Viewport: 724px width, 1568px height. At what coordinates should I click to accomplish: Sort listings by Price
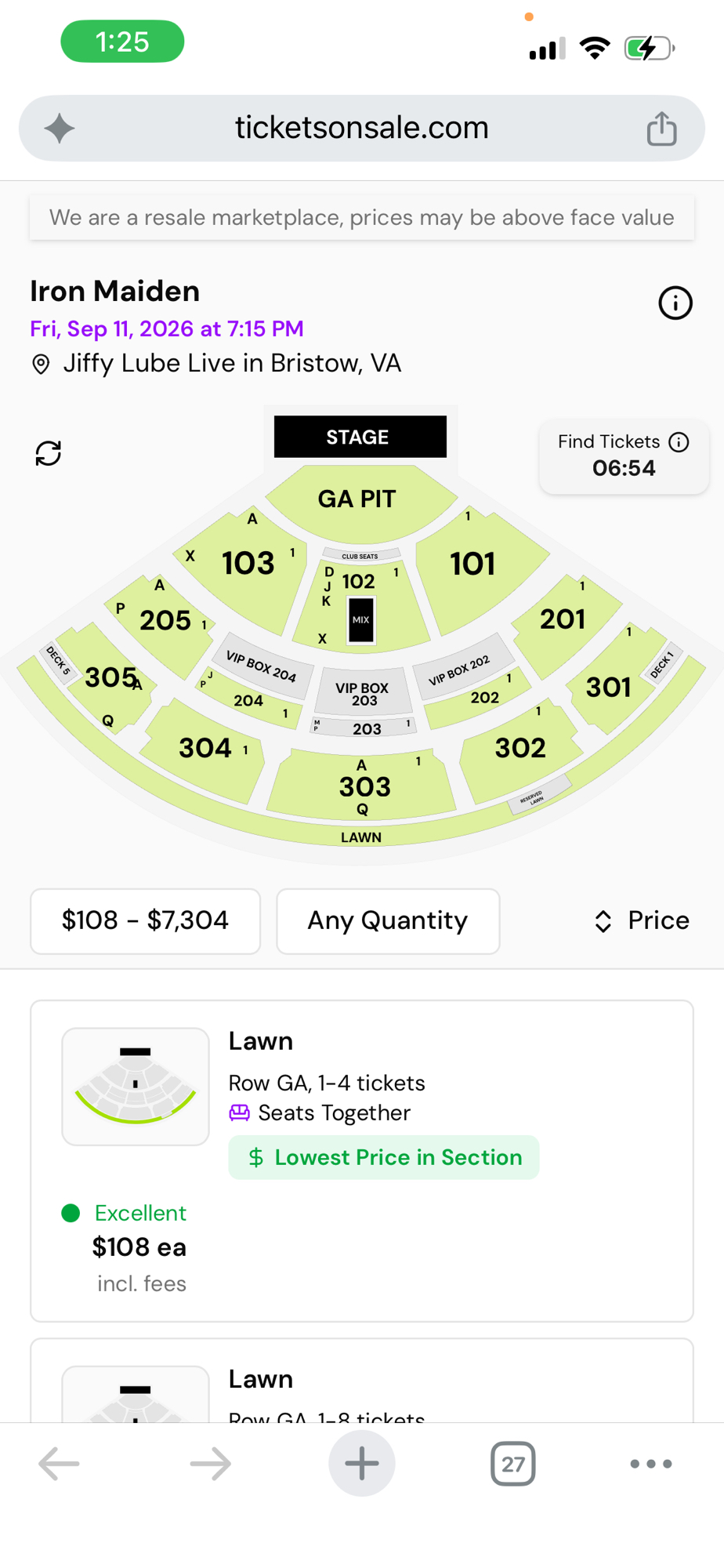(x=642, y=920)
